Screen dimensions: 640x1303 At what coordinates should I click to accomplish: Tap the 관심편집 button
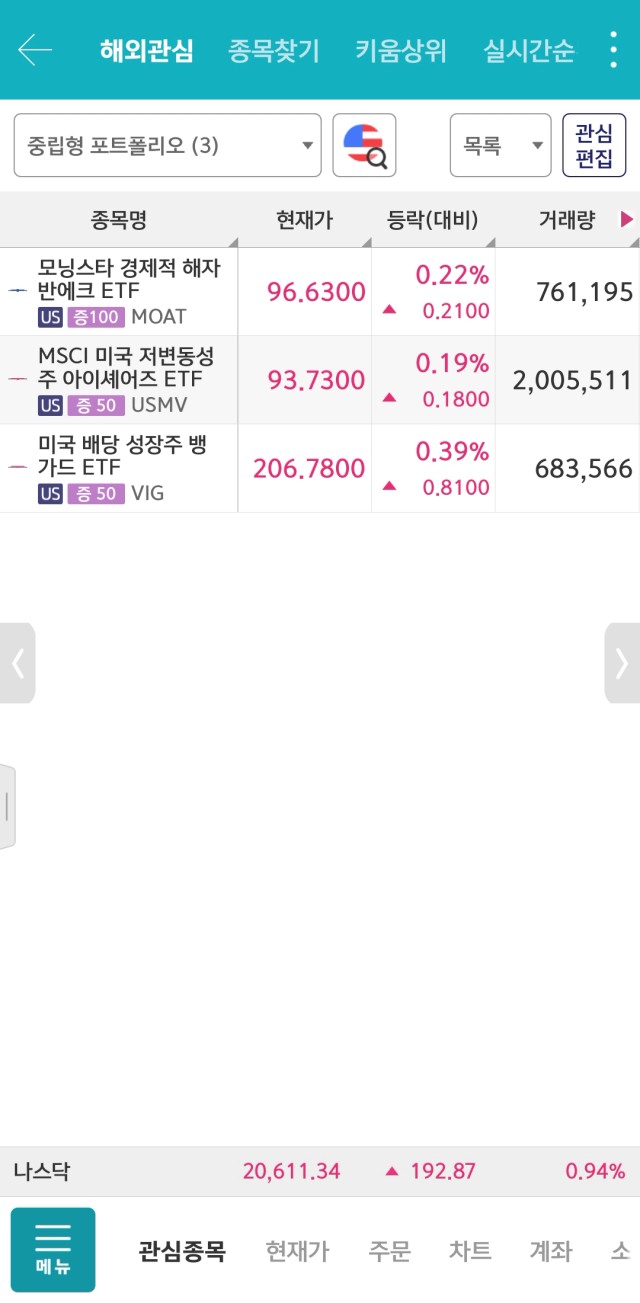point(594,145)
